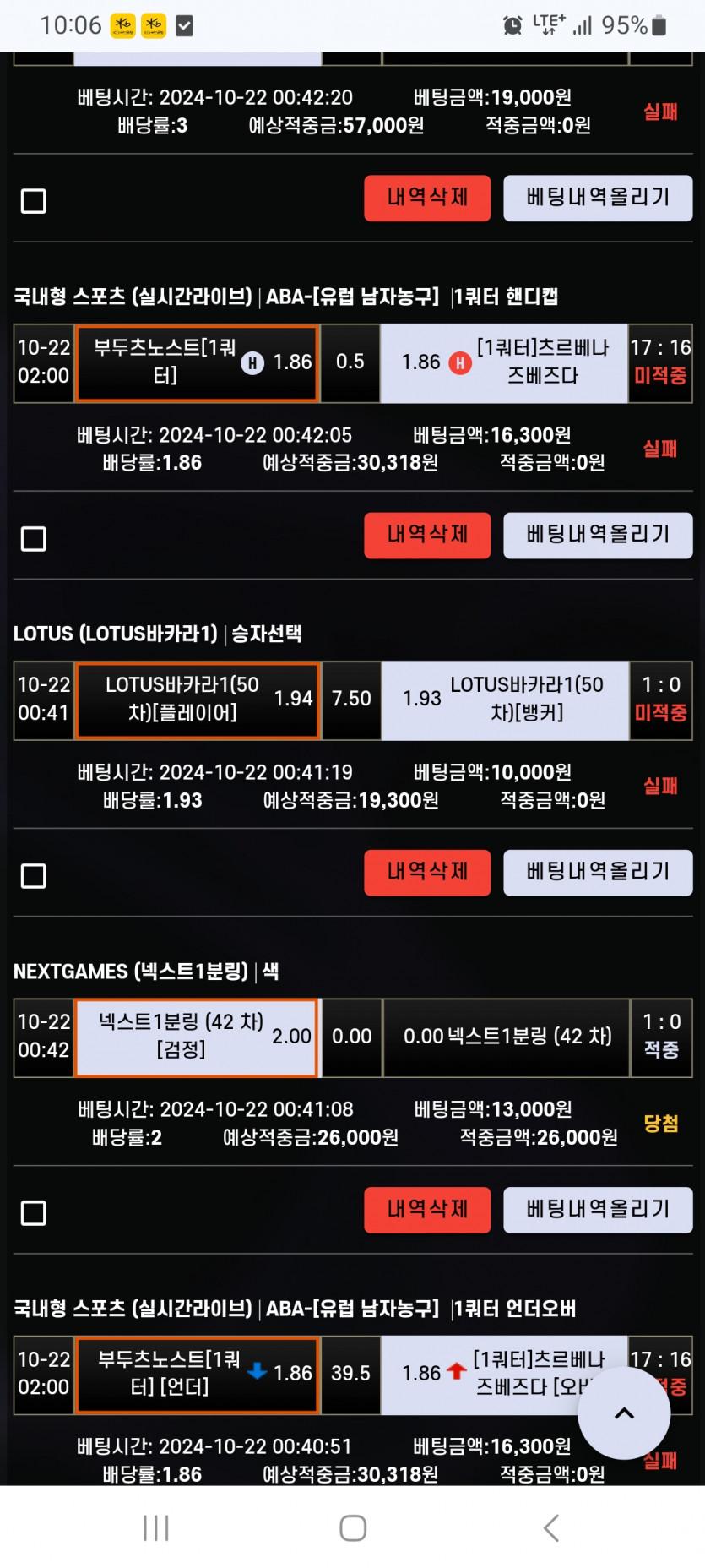
Task: Share the 넥스트1분링 bet via 베팅내역올리기
Action: coord(598,1210)
